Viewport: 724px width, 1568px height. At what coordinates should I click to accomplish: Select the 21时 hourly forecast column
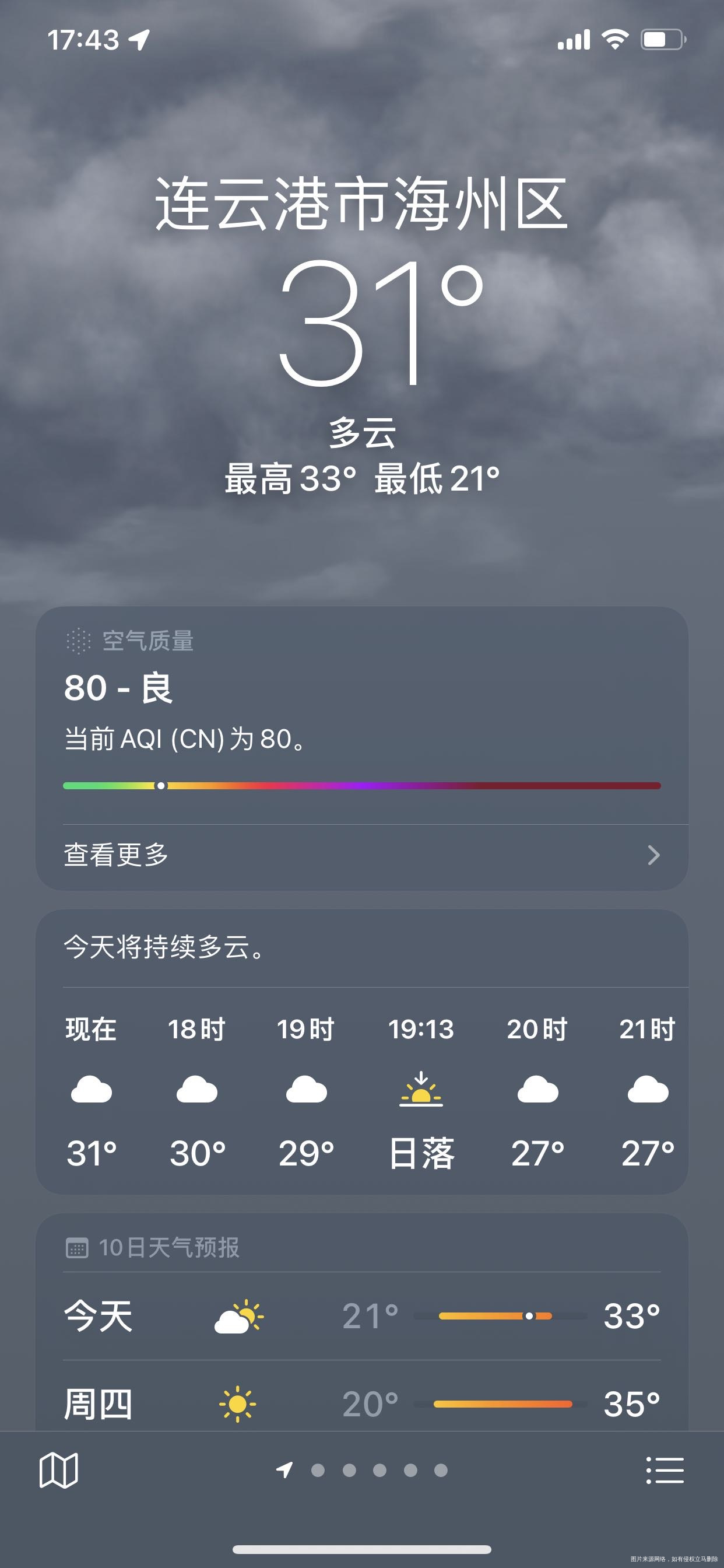click(x=646, y=1090)
